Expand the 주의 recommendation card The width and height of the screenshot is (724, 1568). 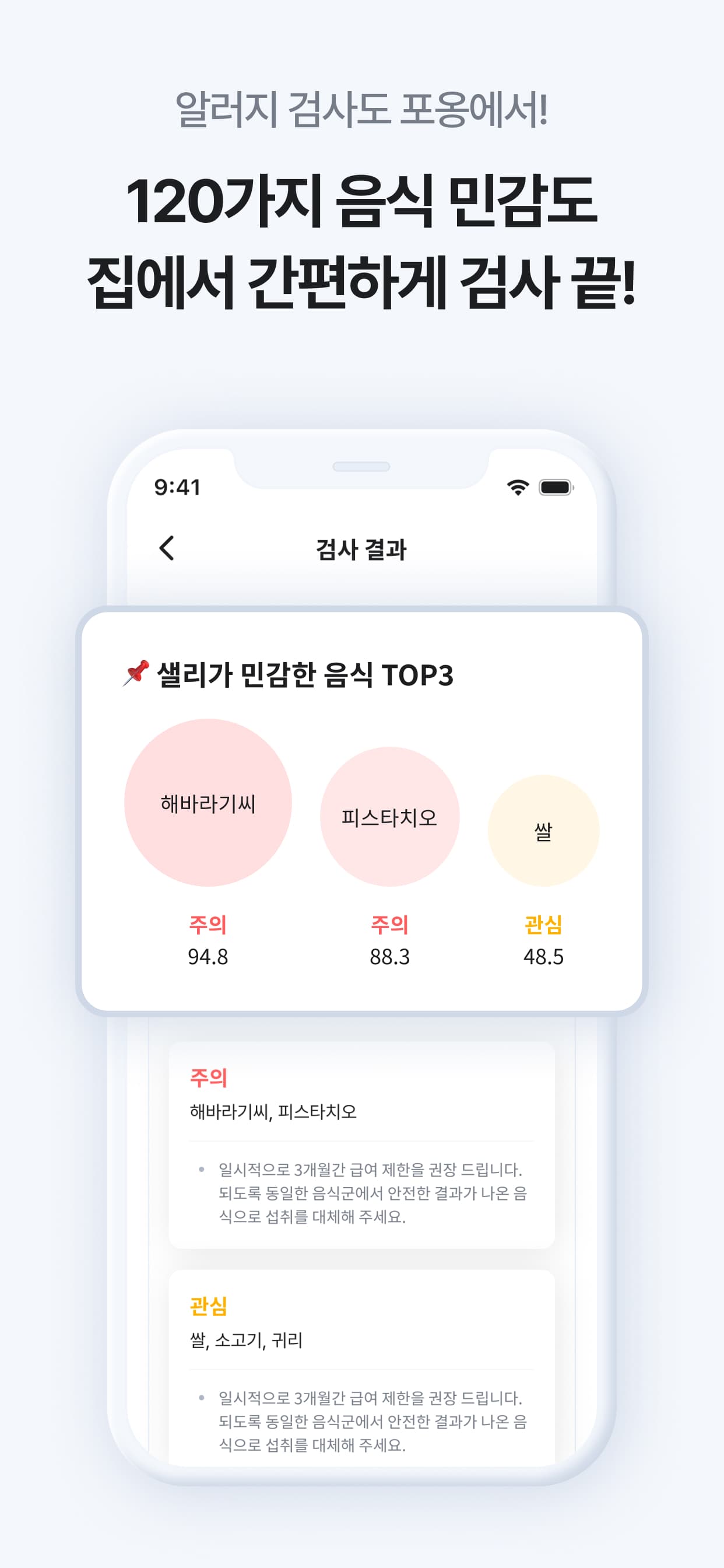(361, 1144)
